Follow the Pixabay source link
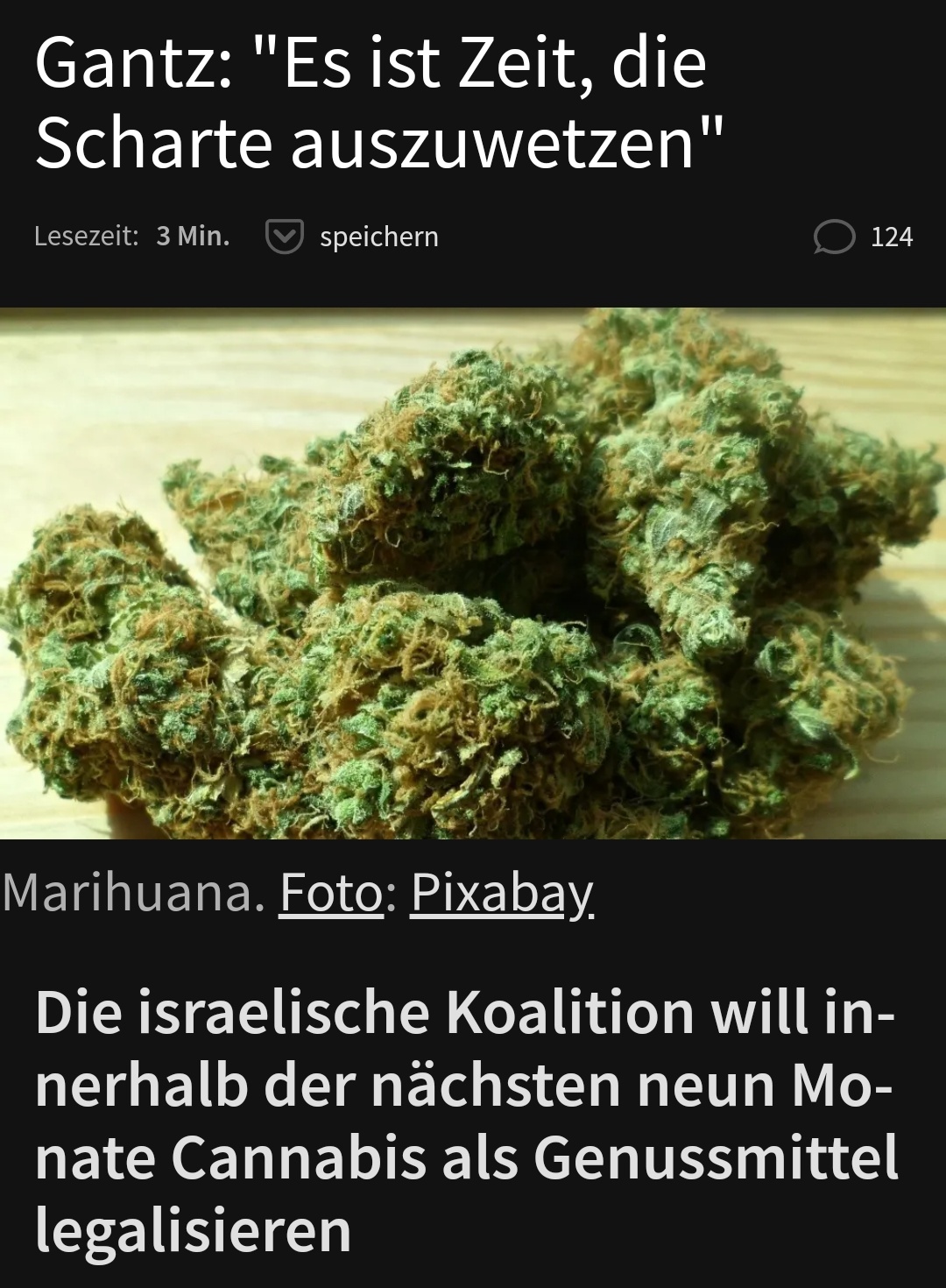Viewport: 946px width, 1288px height. [x=502, y=893]
